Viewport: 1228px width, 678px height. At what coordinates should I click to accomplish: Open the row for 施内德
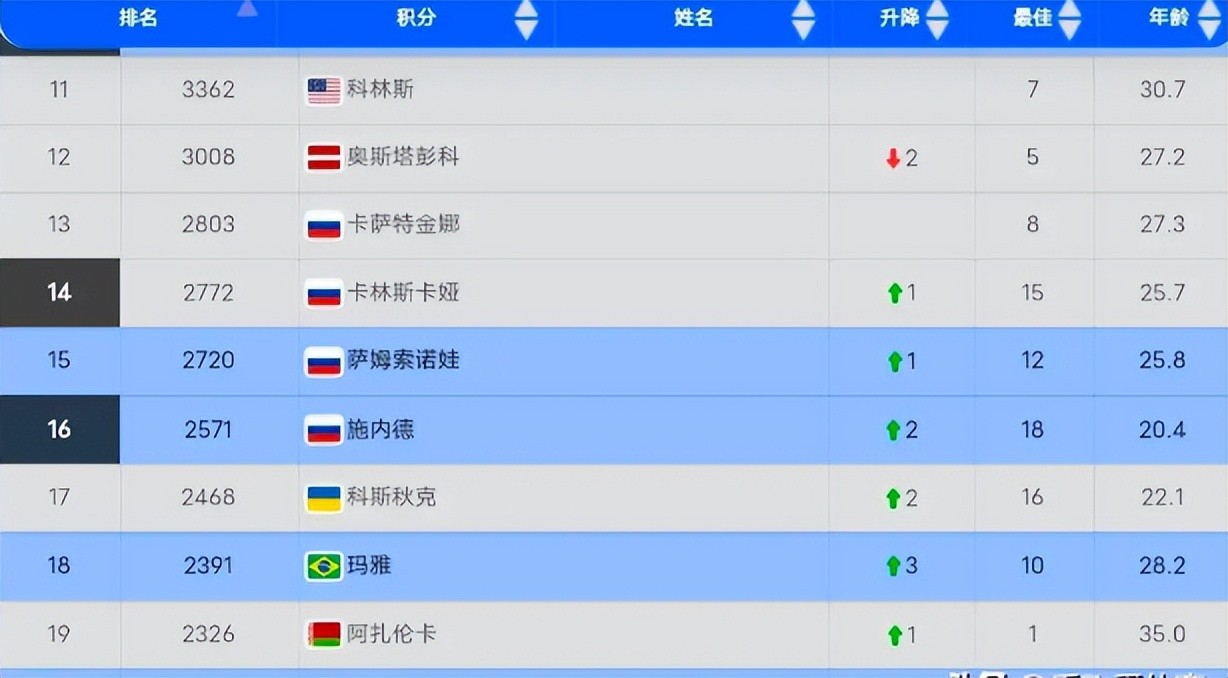point(380,430)
